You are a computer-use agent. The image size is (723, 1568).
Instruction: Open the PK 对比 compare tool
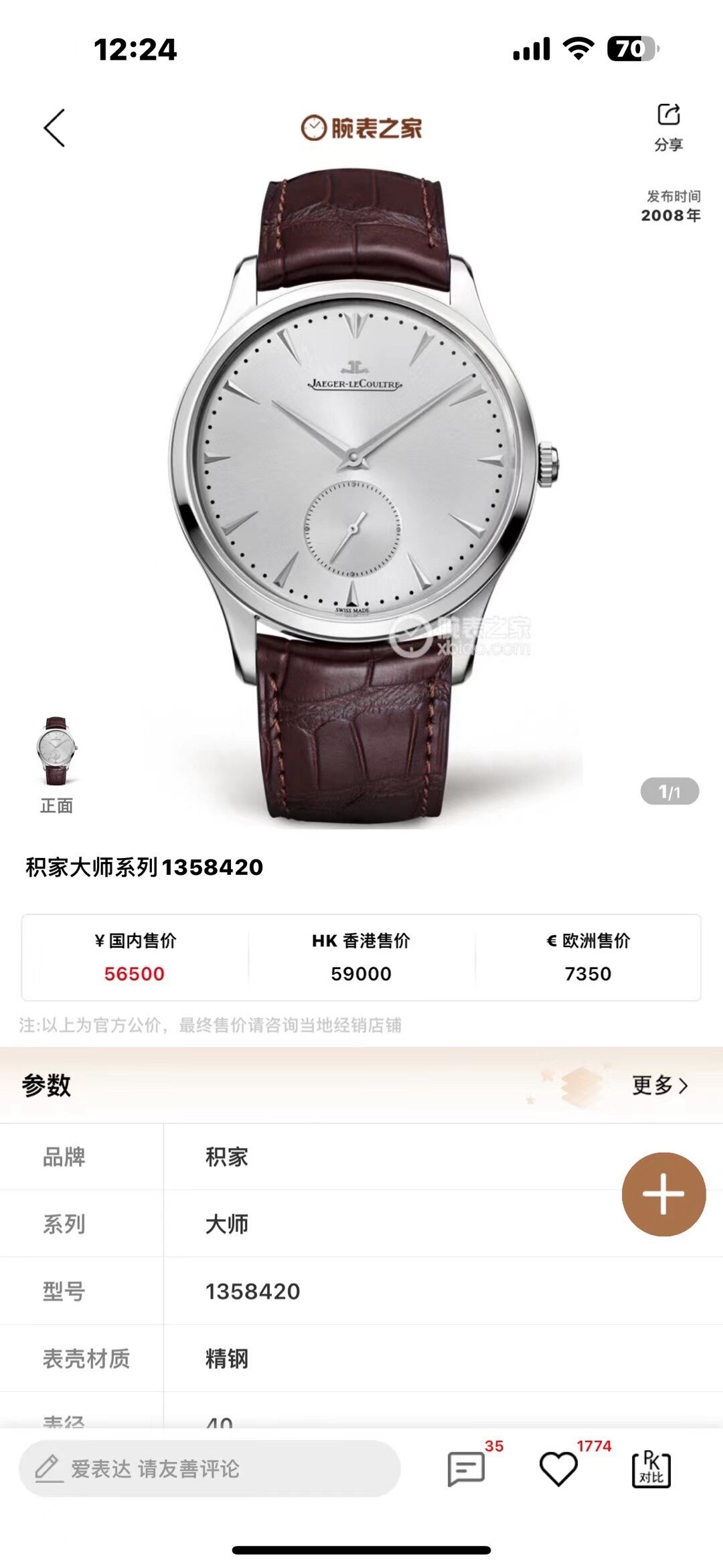click(651, 1469)
